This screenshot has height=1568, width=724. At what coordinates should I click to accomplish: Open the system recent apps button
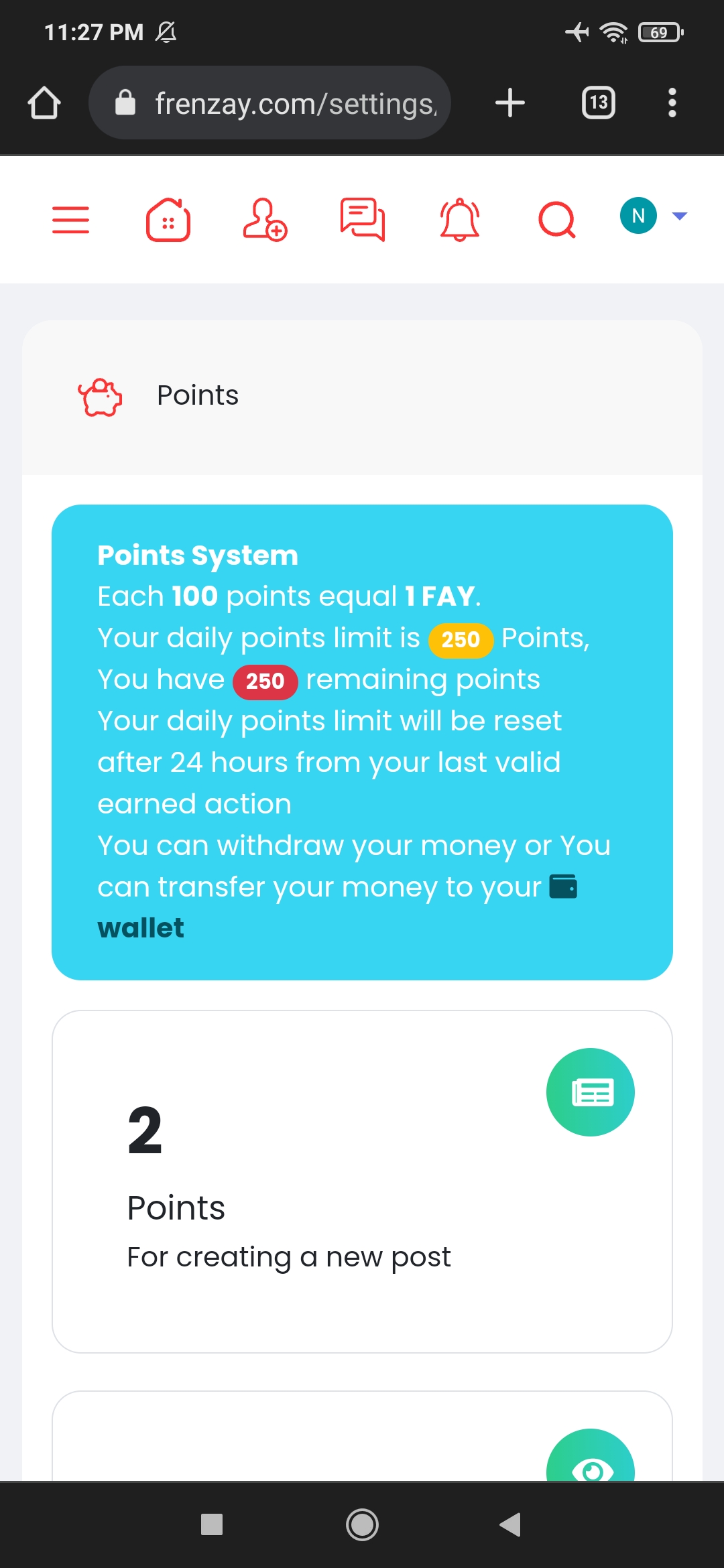[212, 1524]
